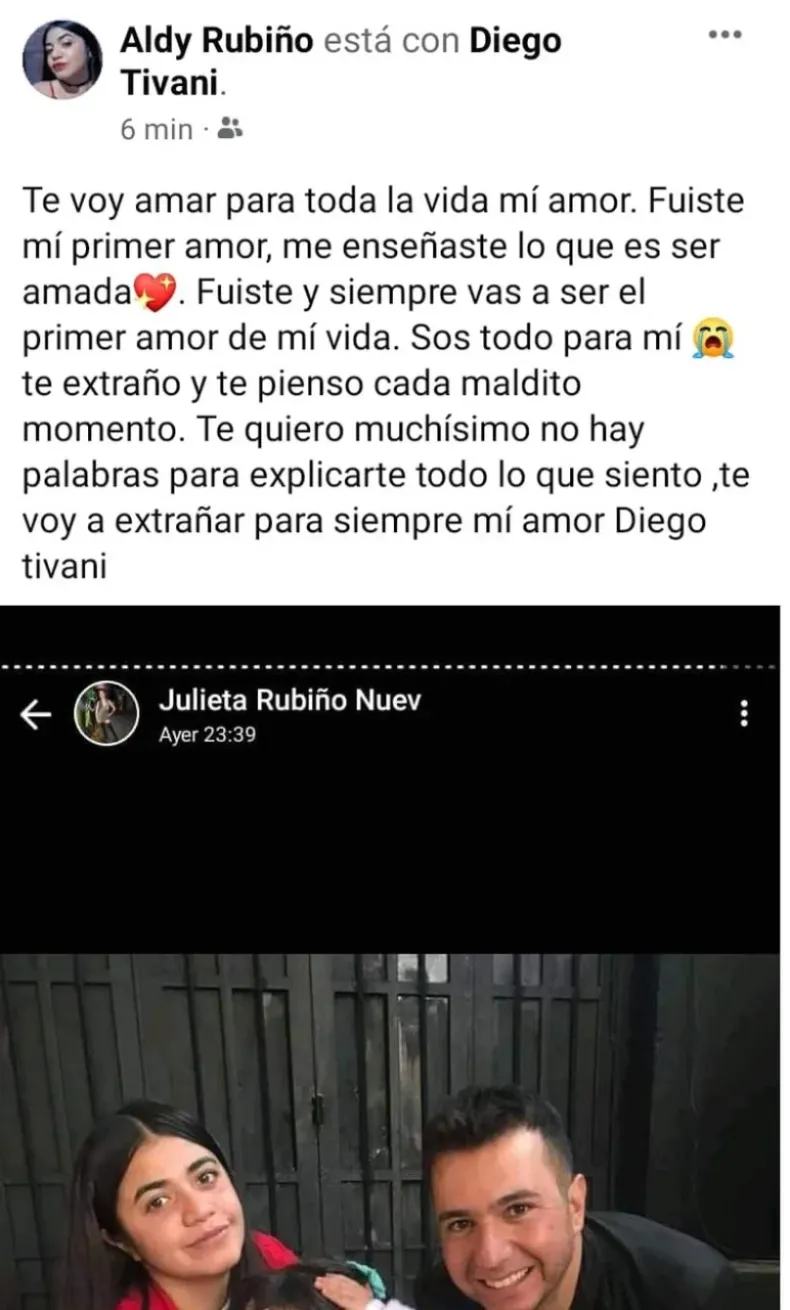View Aldy Rubiño's profile picture
This screenshot has width=790, height=1310.
[62, 60]
